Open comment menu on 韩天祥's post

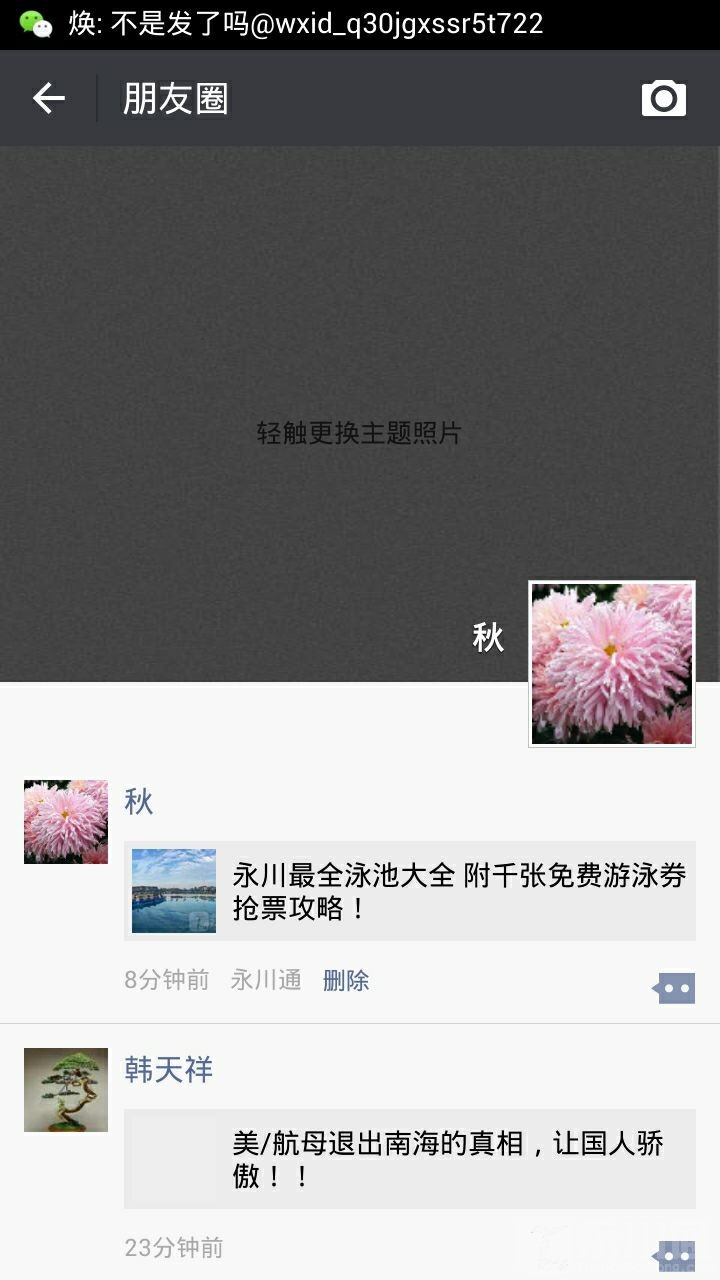tap(674, 1255)
